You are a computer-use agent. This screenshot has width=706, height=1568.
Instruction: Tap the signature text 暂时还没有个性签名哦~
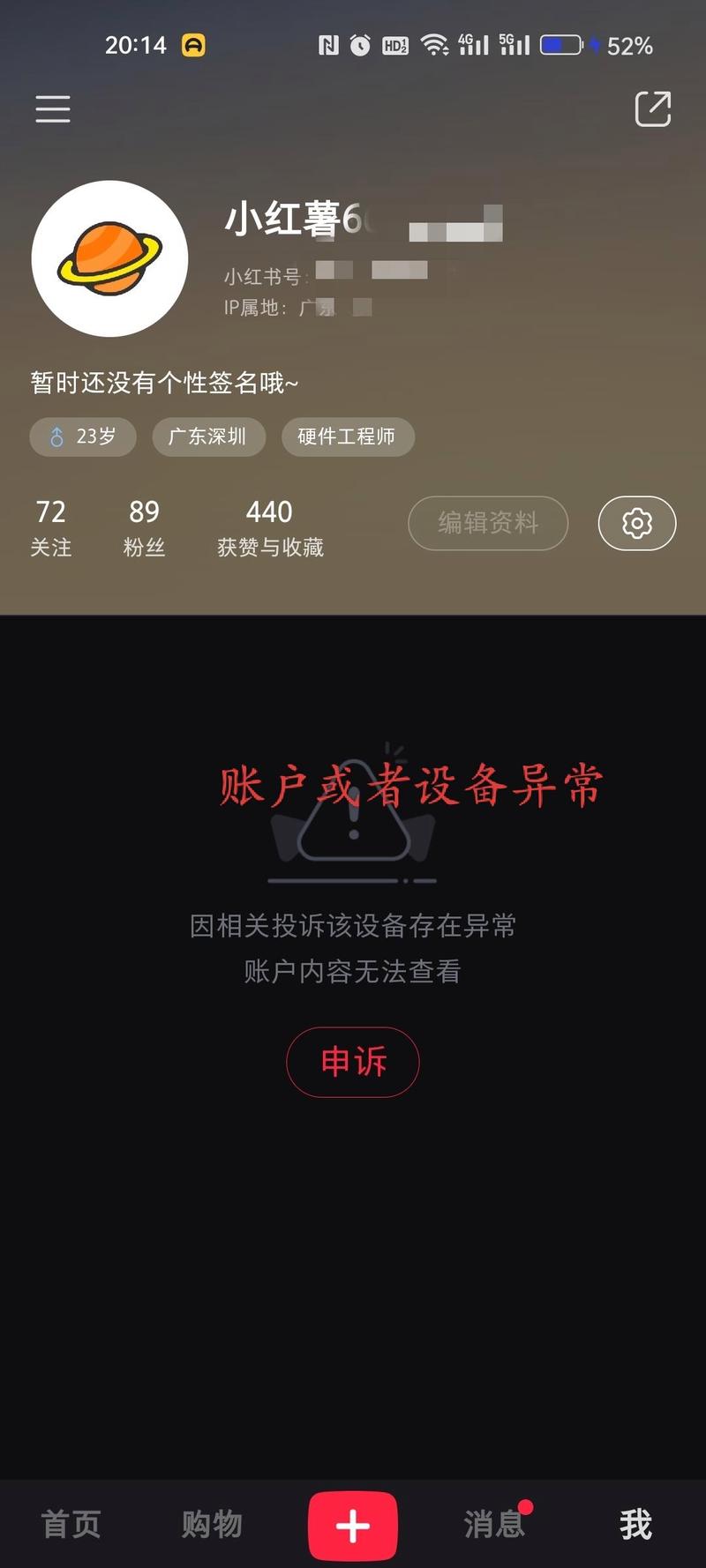pos(162,383)
